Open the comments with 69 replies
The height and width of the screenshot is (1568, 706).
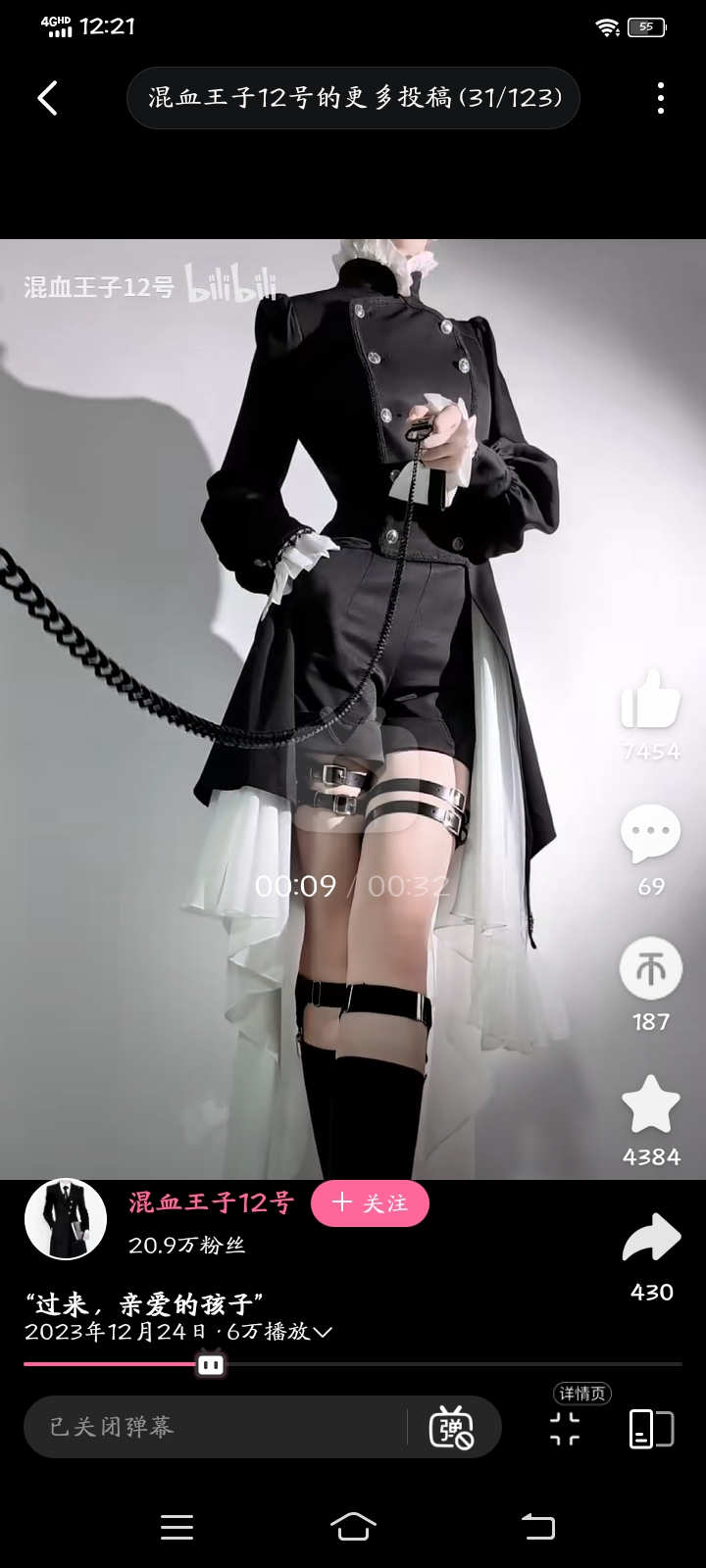coord(650,835)
